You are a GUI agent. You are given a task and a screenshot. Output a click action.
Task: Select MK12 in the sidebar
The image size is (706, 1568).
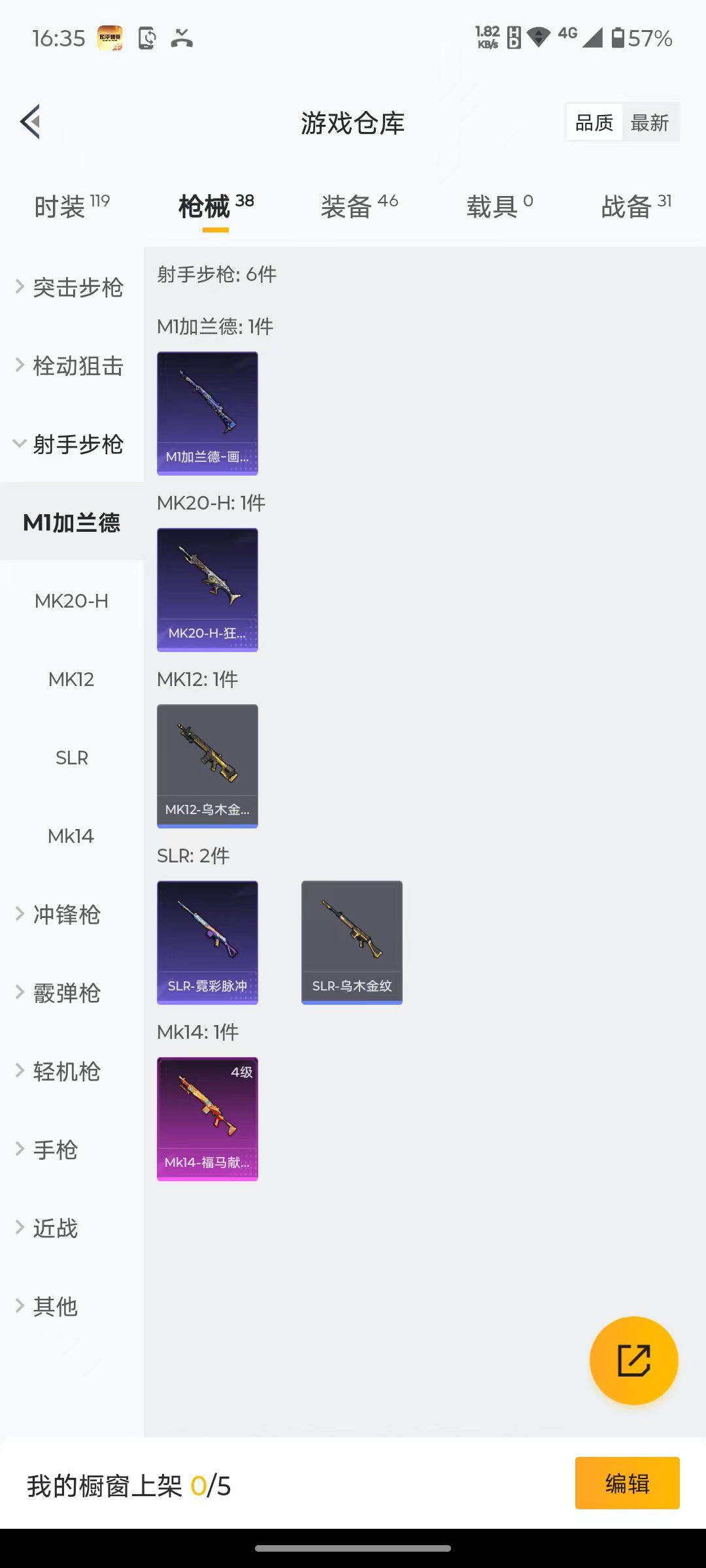71,679
